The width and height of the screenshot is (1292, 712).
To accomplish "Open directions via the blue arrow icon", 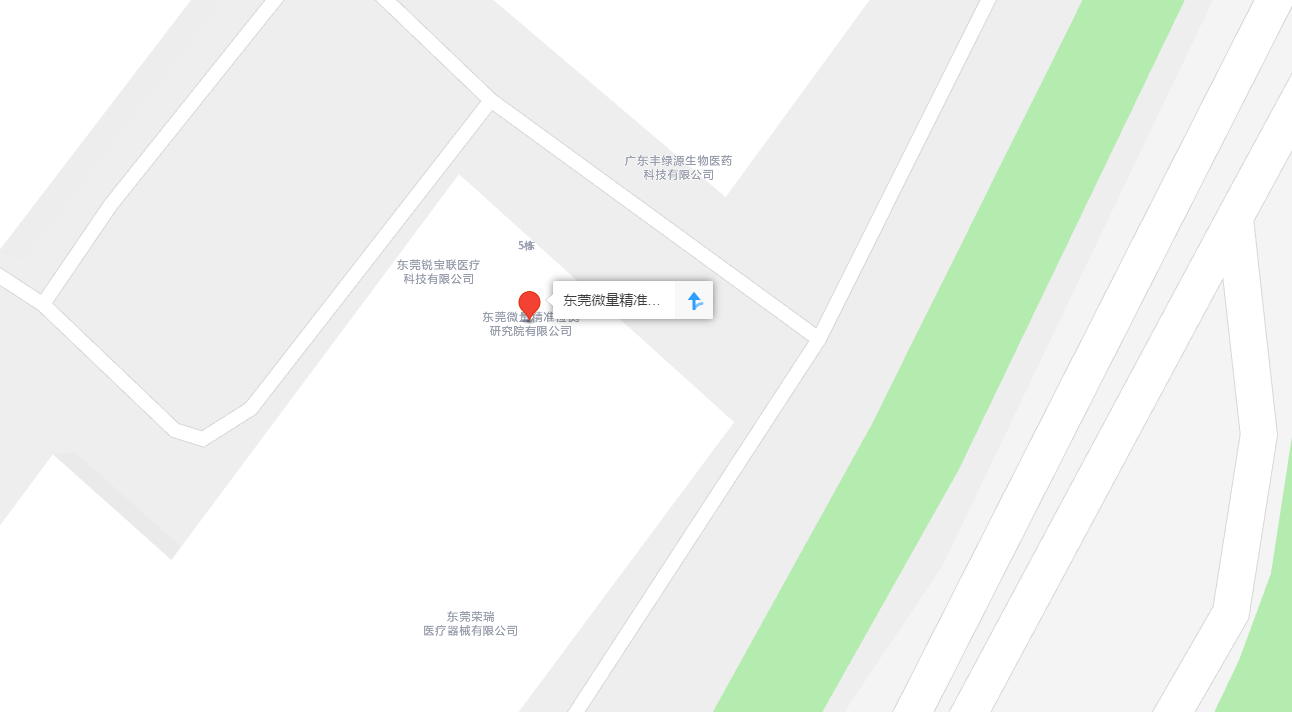I will point(695,300).
